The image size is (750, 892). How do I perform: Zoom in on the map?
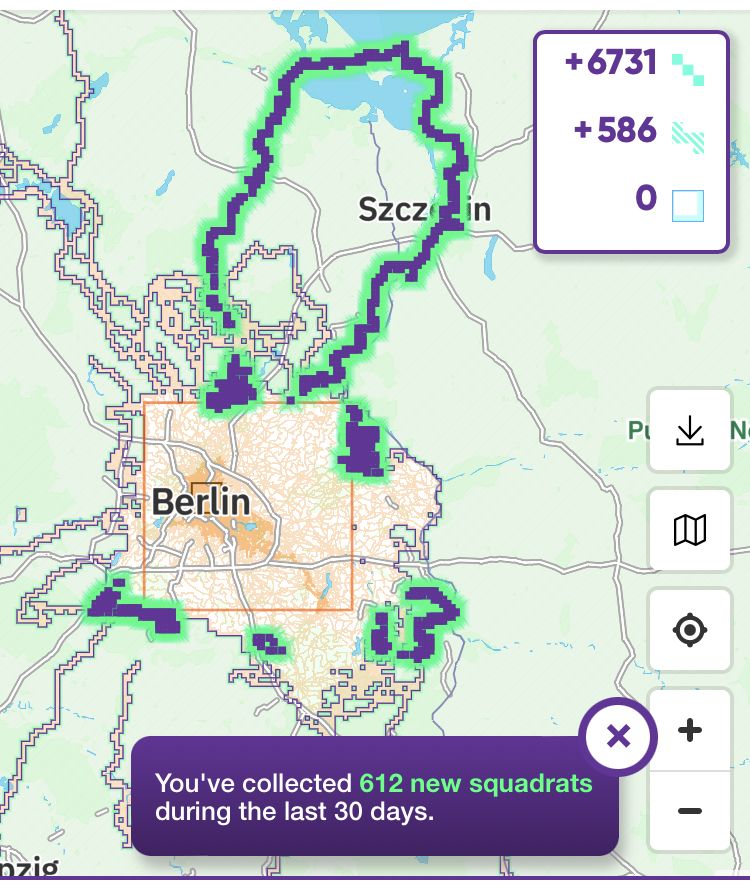(690, 731)
